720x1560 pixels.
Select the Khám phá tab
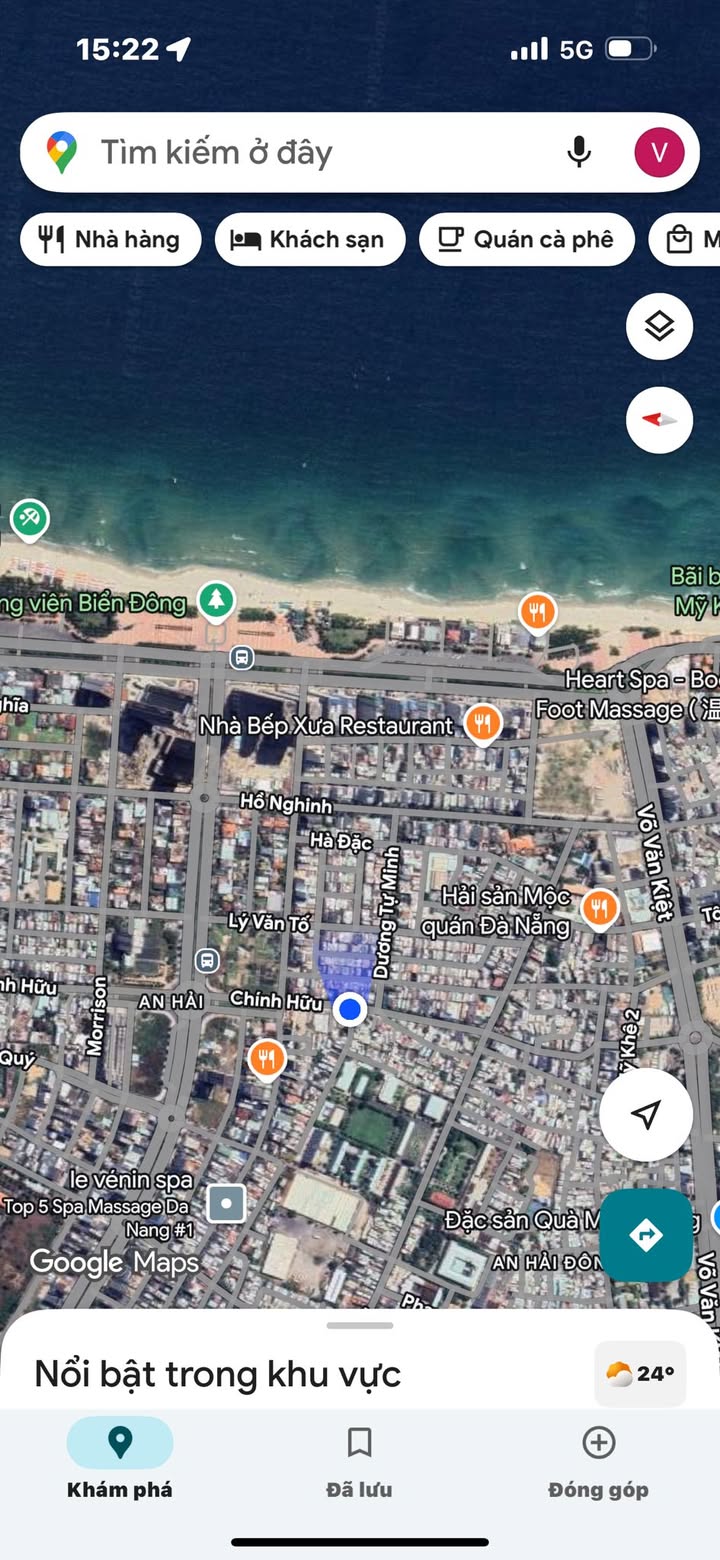click(x=120, y=1462)
